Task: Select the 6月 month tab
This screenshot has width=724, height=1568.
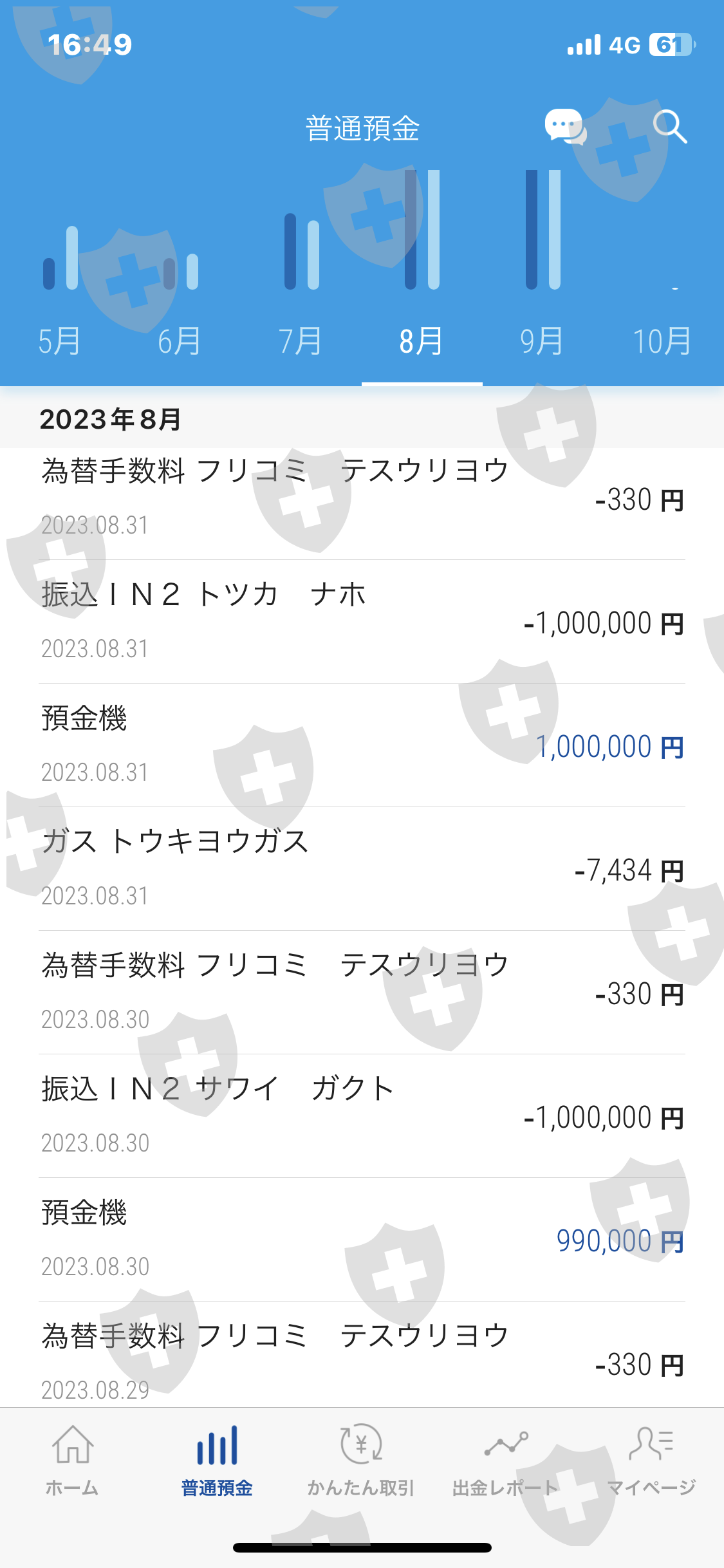Action: [180, 341]
